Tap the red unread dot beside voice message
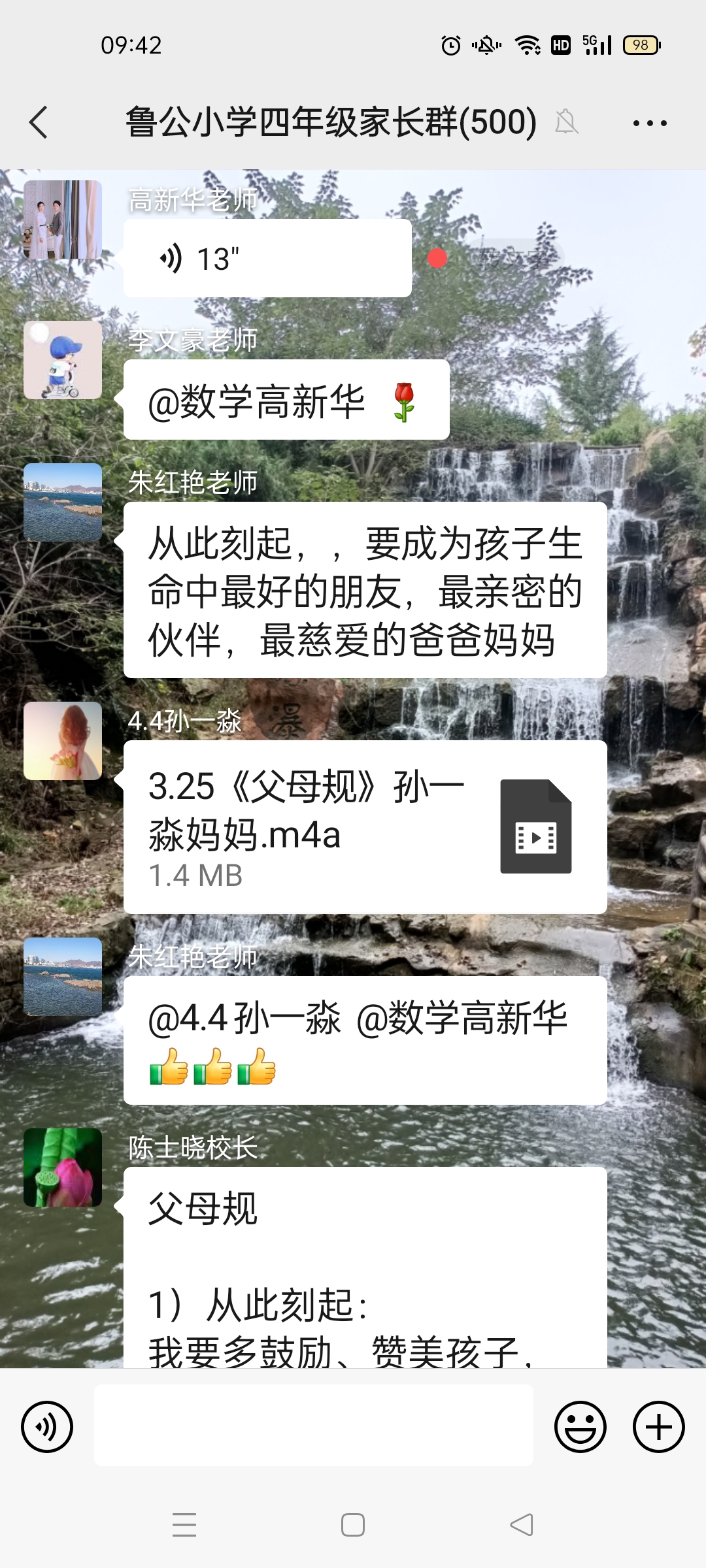Screen dimensions: 706x1568 point(437,259)
